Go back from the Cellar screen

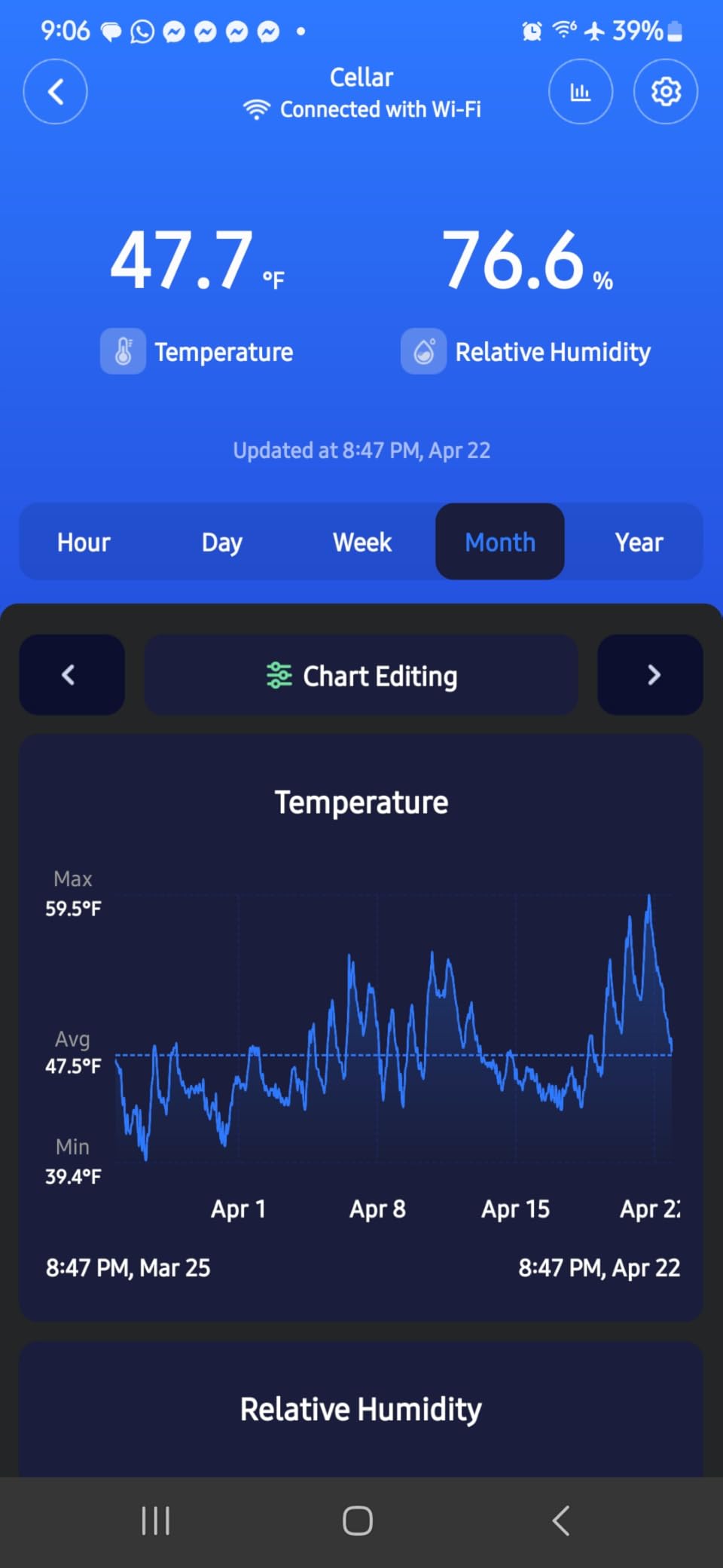pos(55,92)
